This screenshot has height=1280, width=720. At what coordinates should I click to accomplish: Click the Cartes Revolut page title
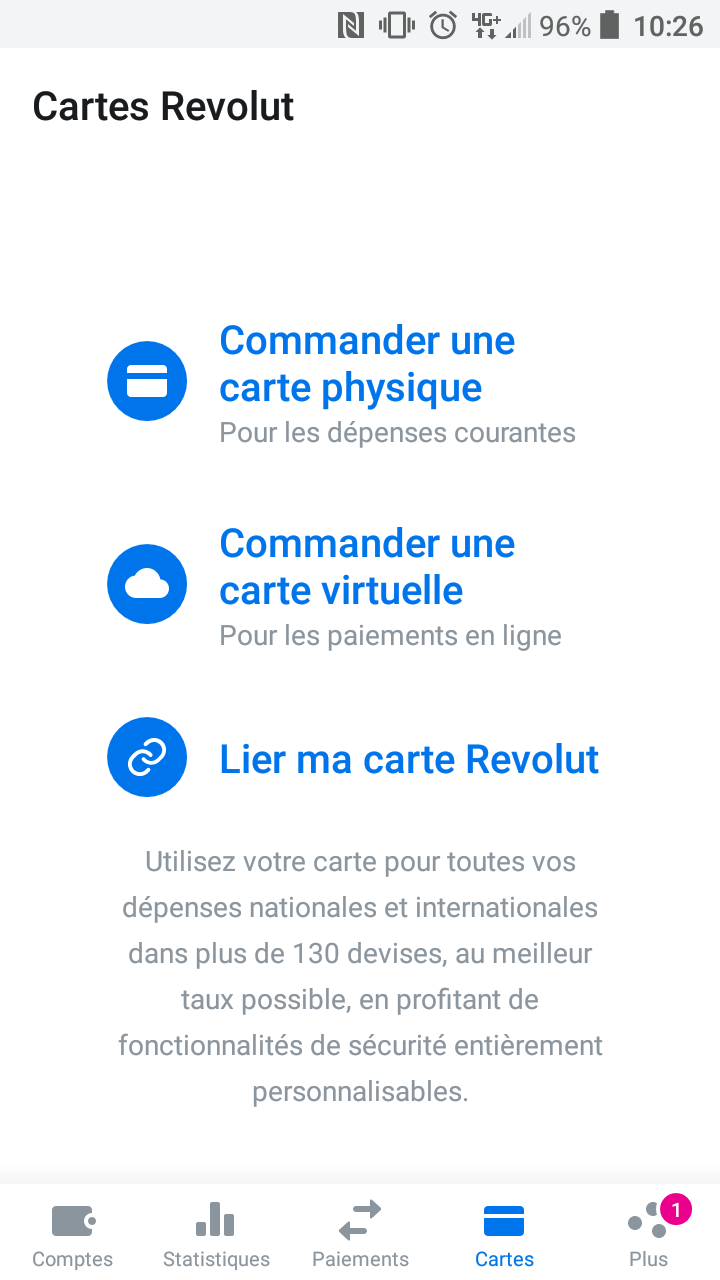163,106
